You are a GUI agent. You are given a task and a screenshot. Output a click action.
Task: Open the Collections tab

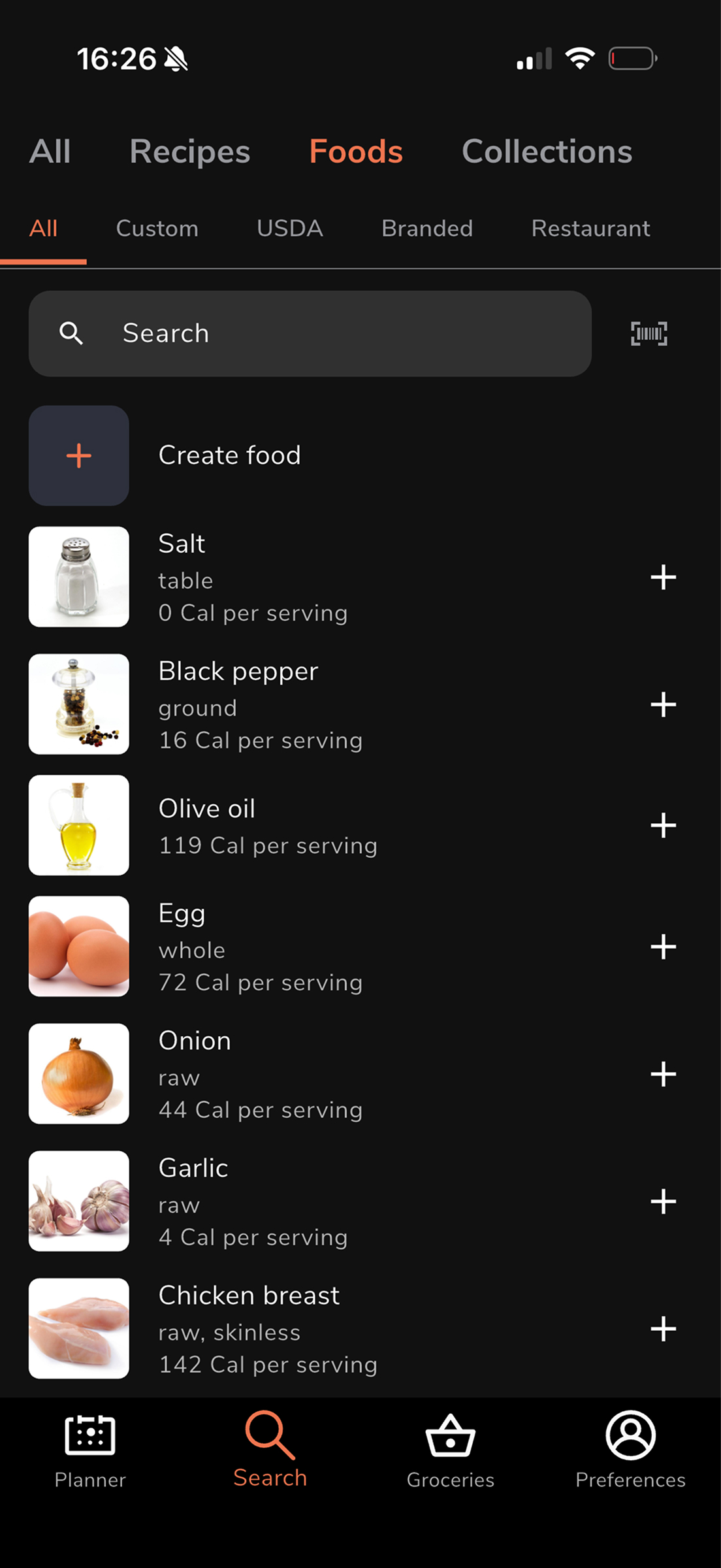point(547,151)
